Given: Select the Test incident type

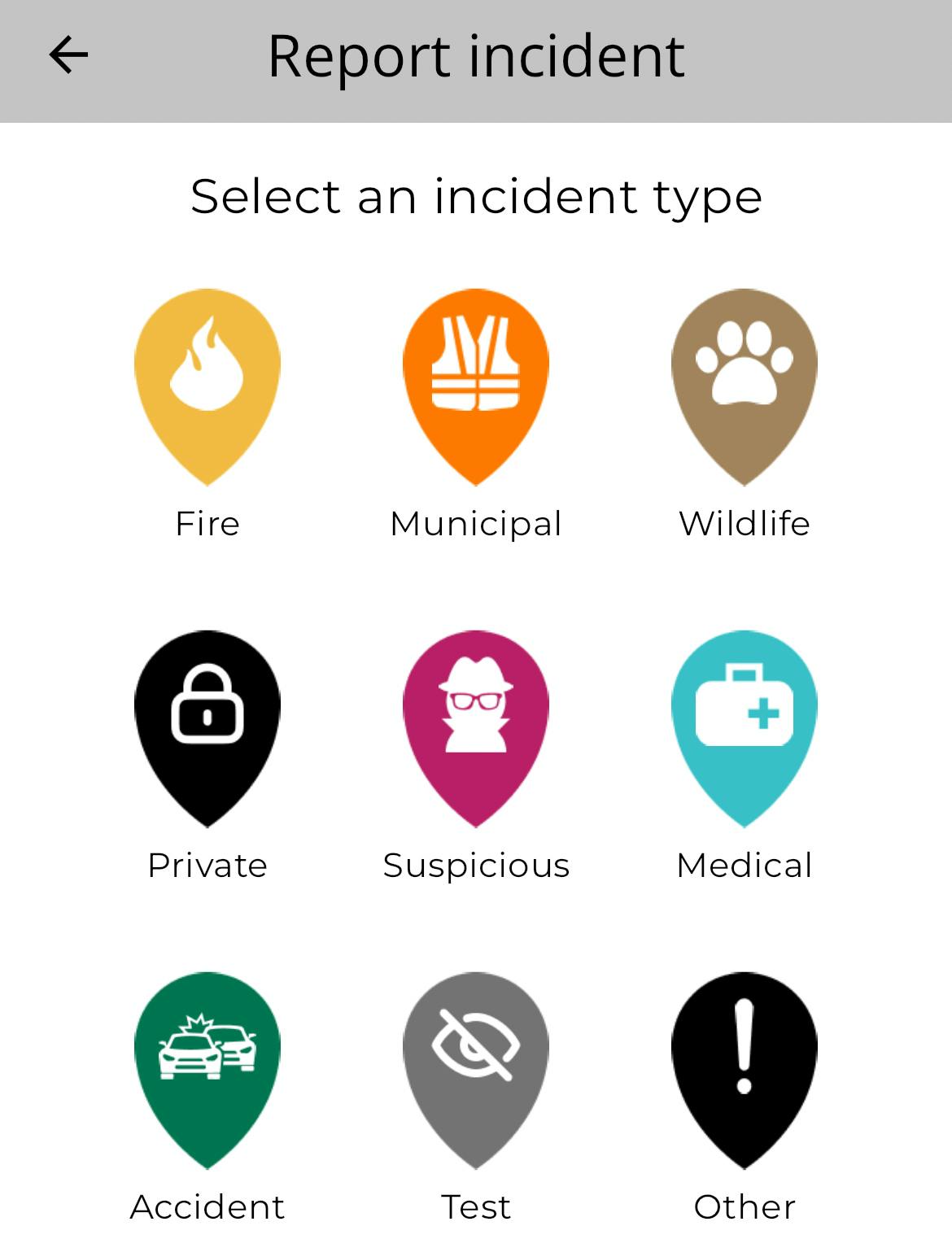Looking at the screenshot, I should point(476,1067).
